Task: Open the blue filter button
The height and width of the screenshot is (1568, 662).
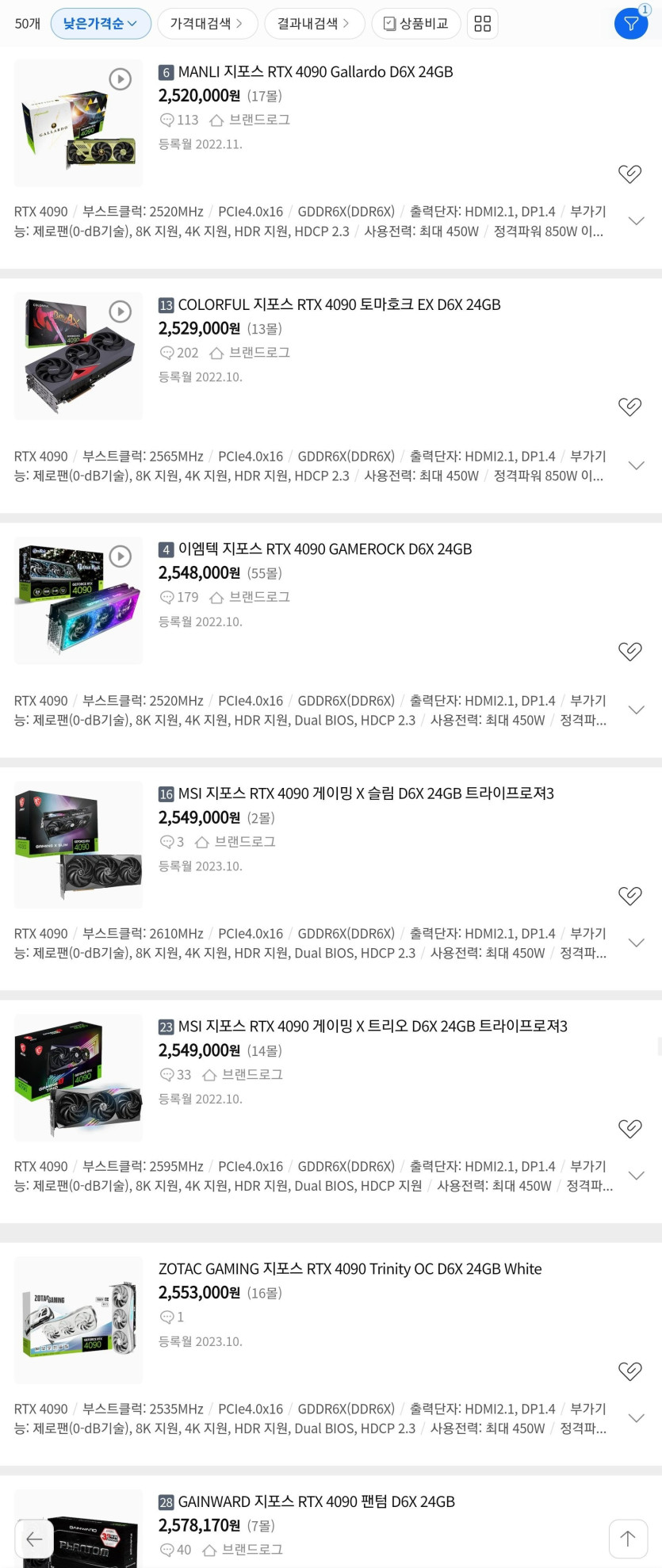Action: click(x=631, y=24)
